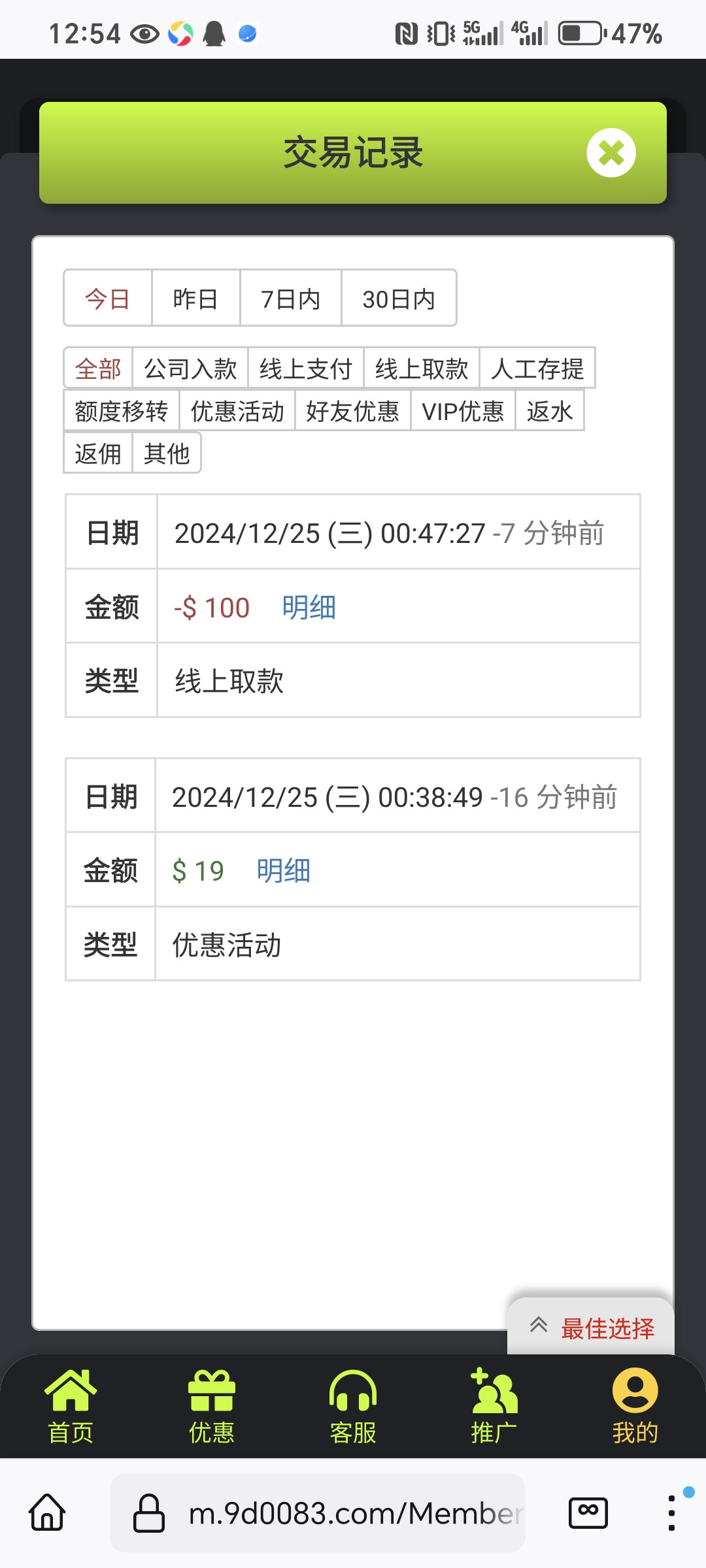Filter by 额度移转 type
This screenshot has height=1568, width=706.
click(122, 411)
